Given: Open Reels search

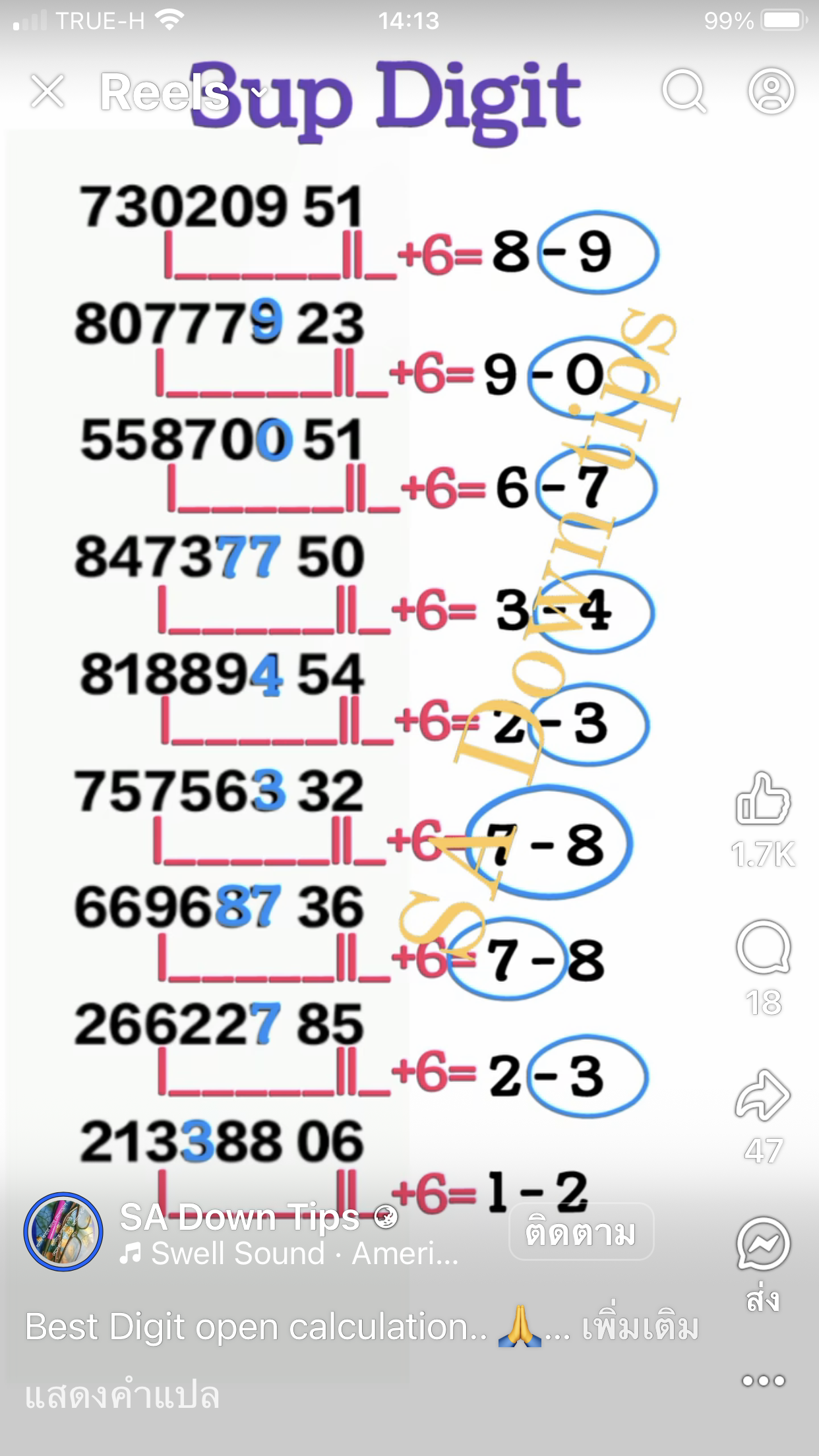Looking at the screenshot, I should point(684,91).
